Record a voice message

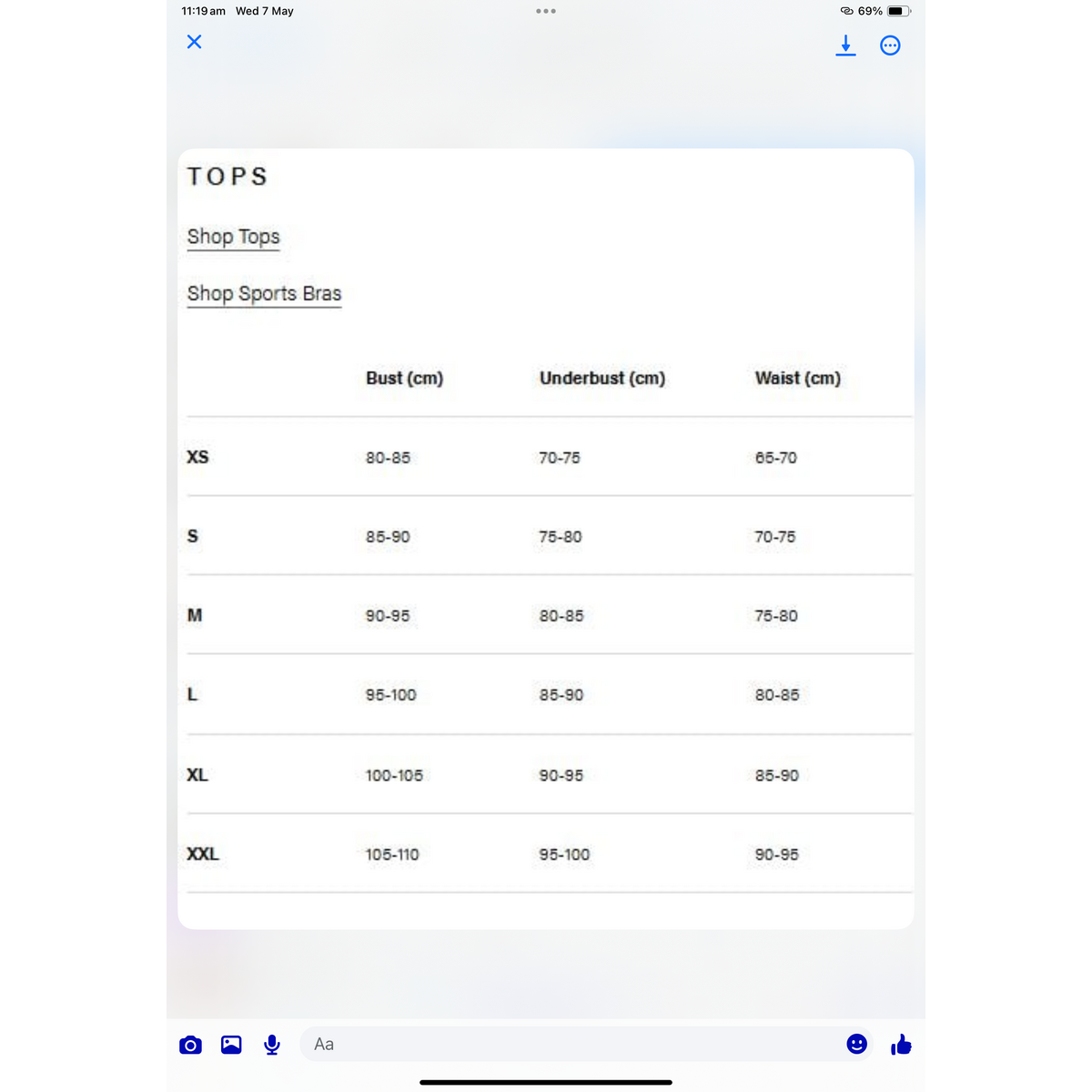(272, 1045)
